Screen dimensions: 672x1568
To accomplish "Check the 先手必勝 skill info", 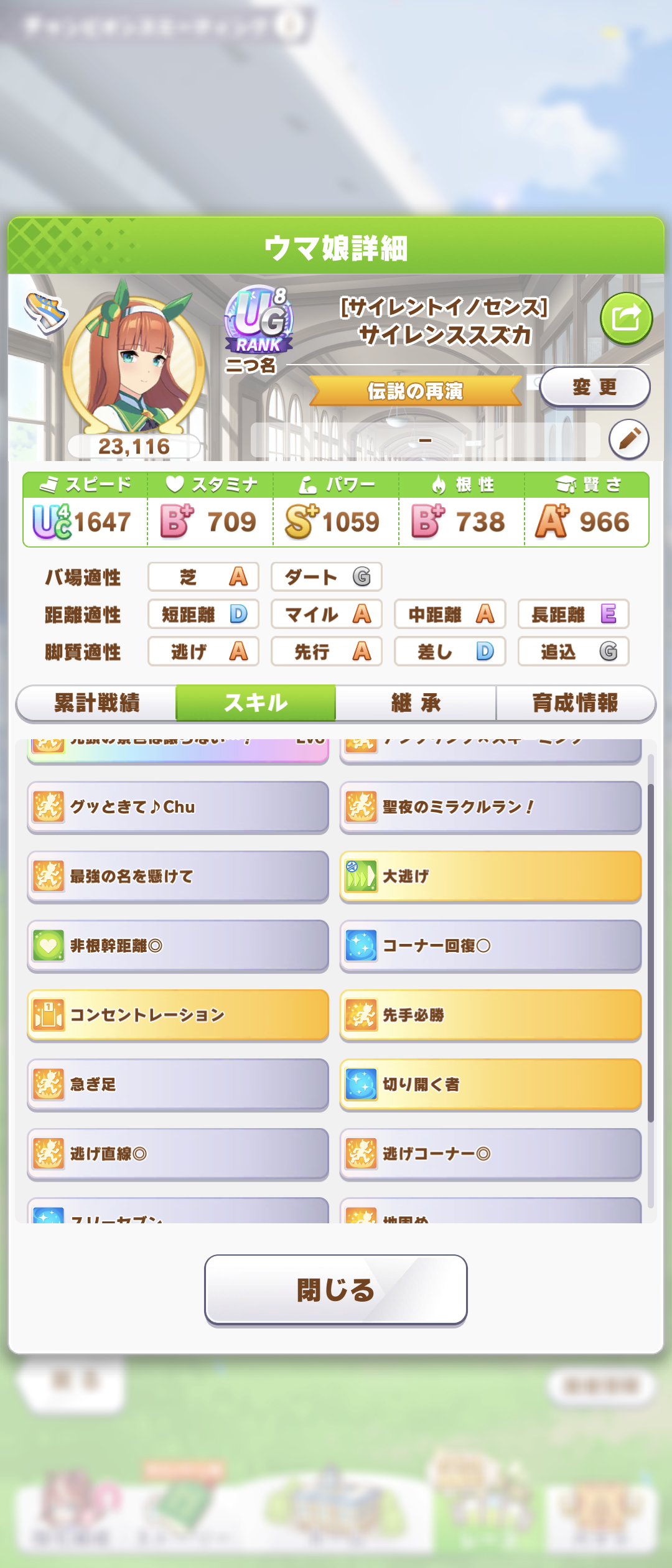I will 490,1015.
